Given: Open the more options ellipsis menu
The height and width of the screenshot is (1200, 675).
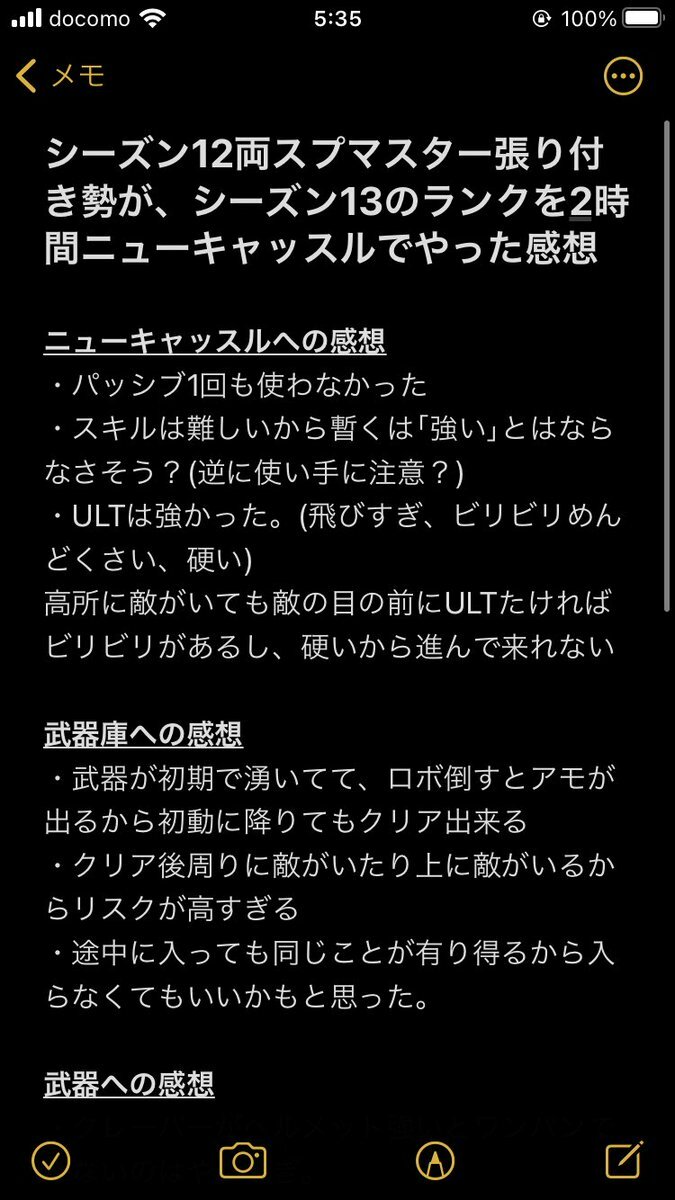Looking at the screenshot, I should coord(623,76).
